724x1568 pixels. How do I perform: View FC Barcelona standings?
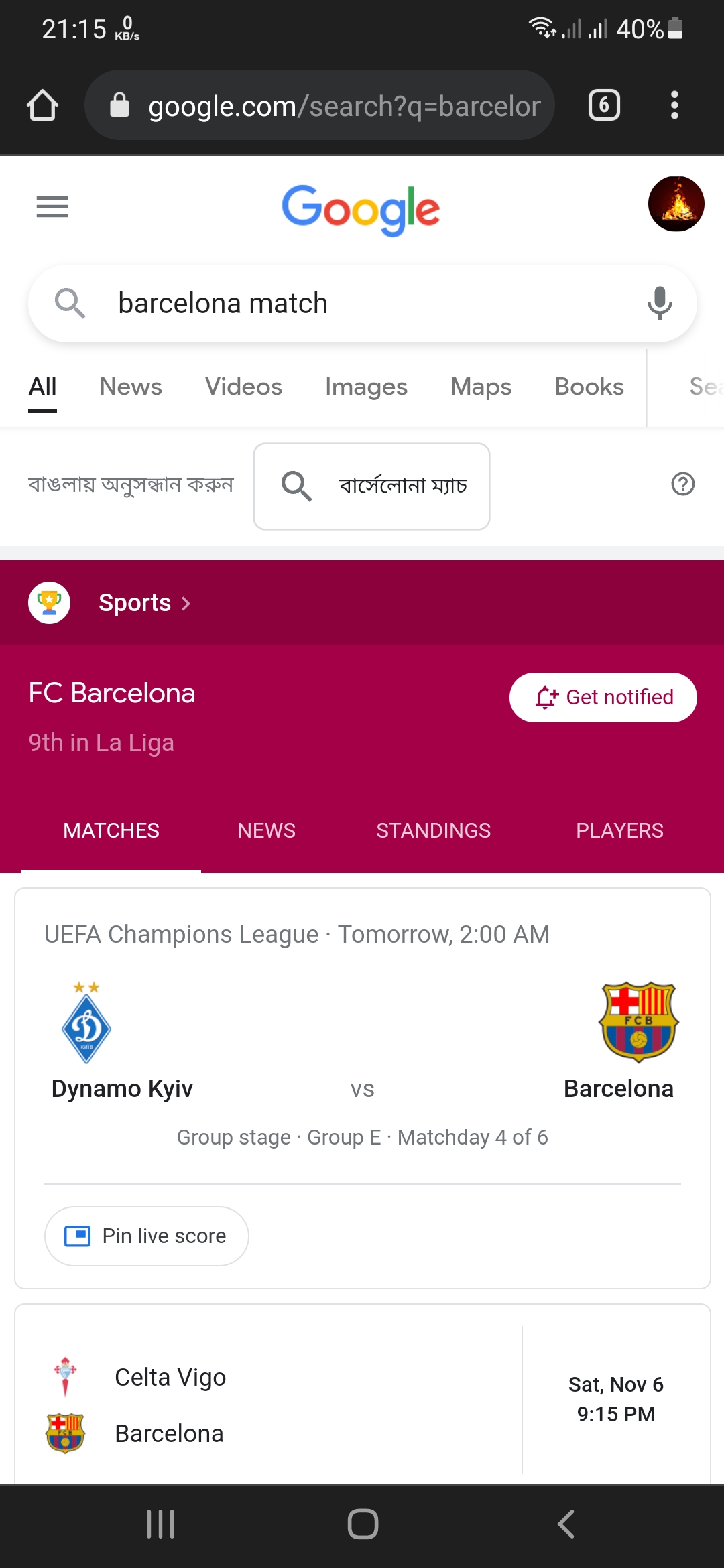tap(433, 830)
